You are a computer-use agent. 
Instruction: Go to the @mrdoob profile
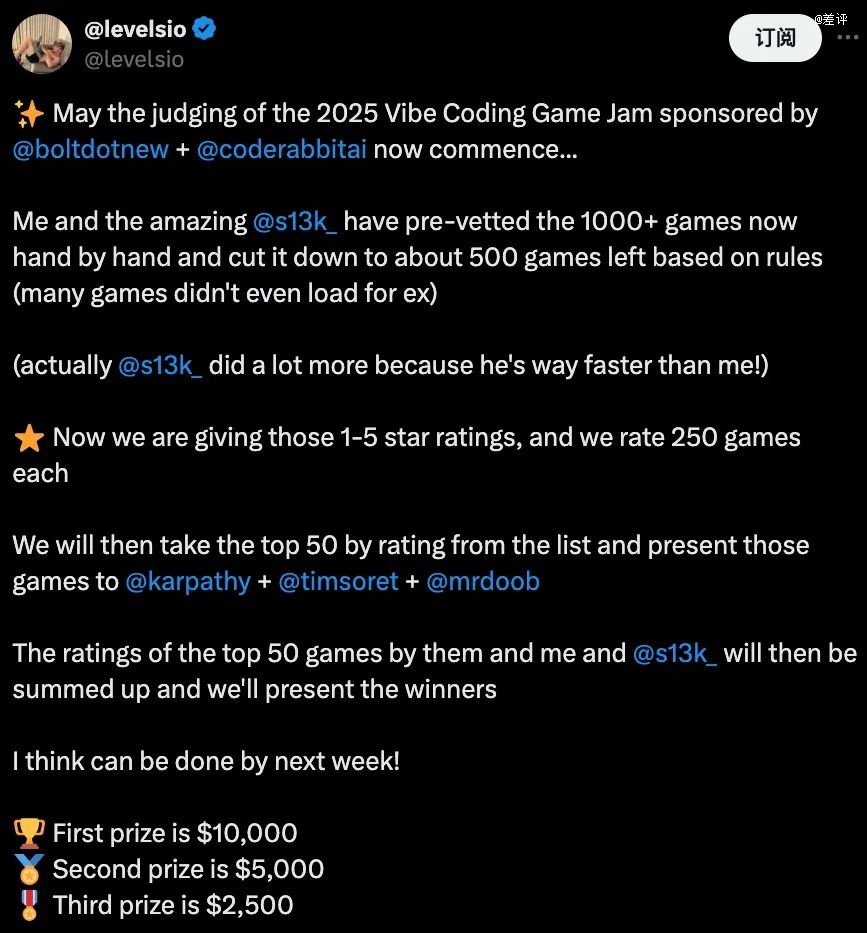pos(483,581)
